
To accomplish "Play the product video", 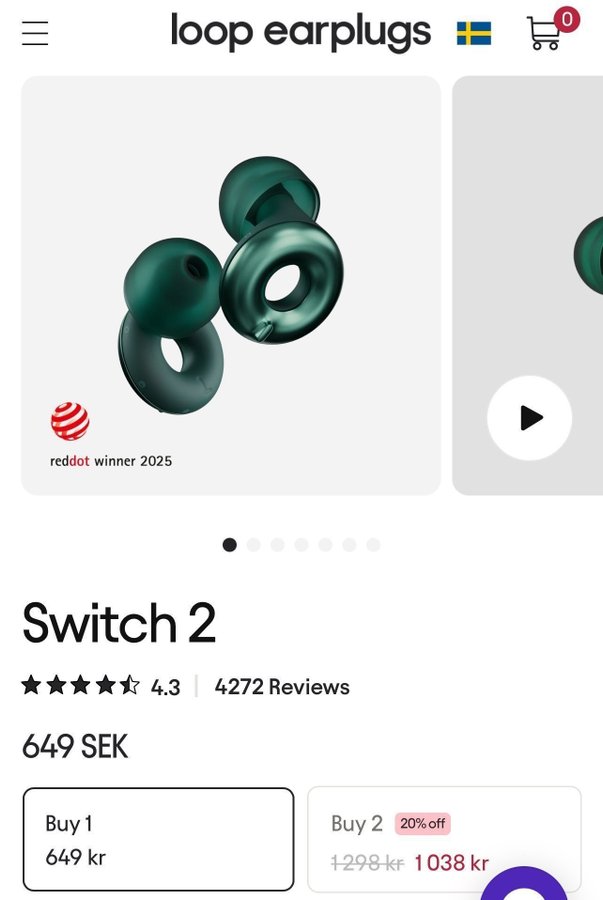I will (529, 418).
